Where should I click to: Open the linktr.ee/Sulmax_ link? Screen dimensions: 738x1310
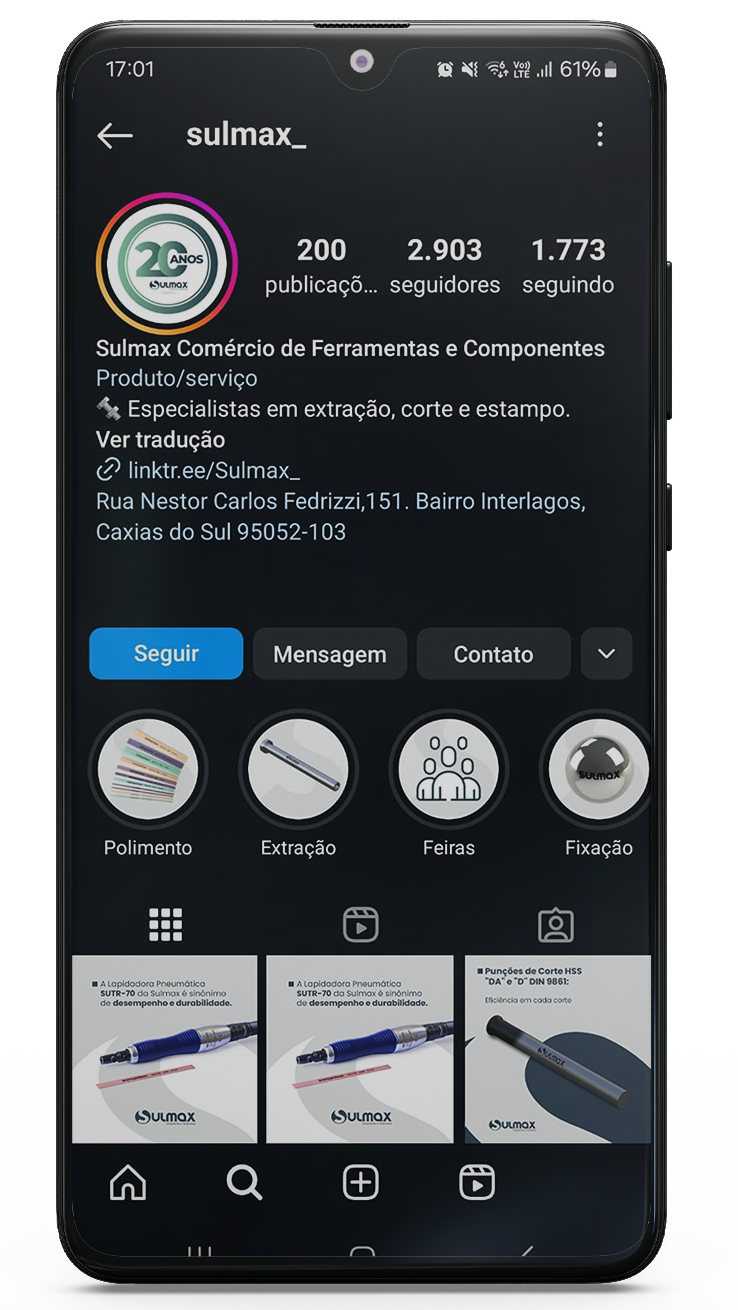click(213, 470)
